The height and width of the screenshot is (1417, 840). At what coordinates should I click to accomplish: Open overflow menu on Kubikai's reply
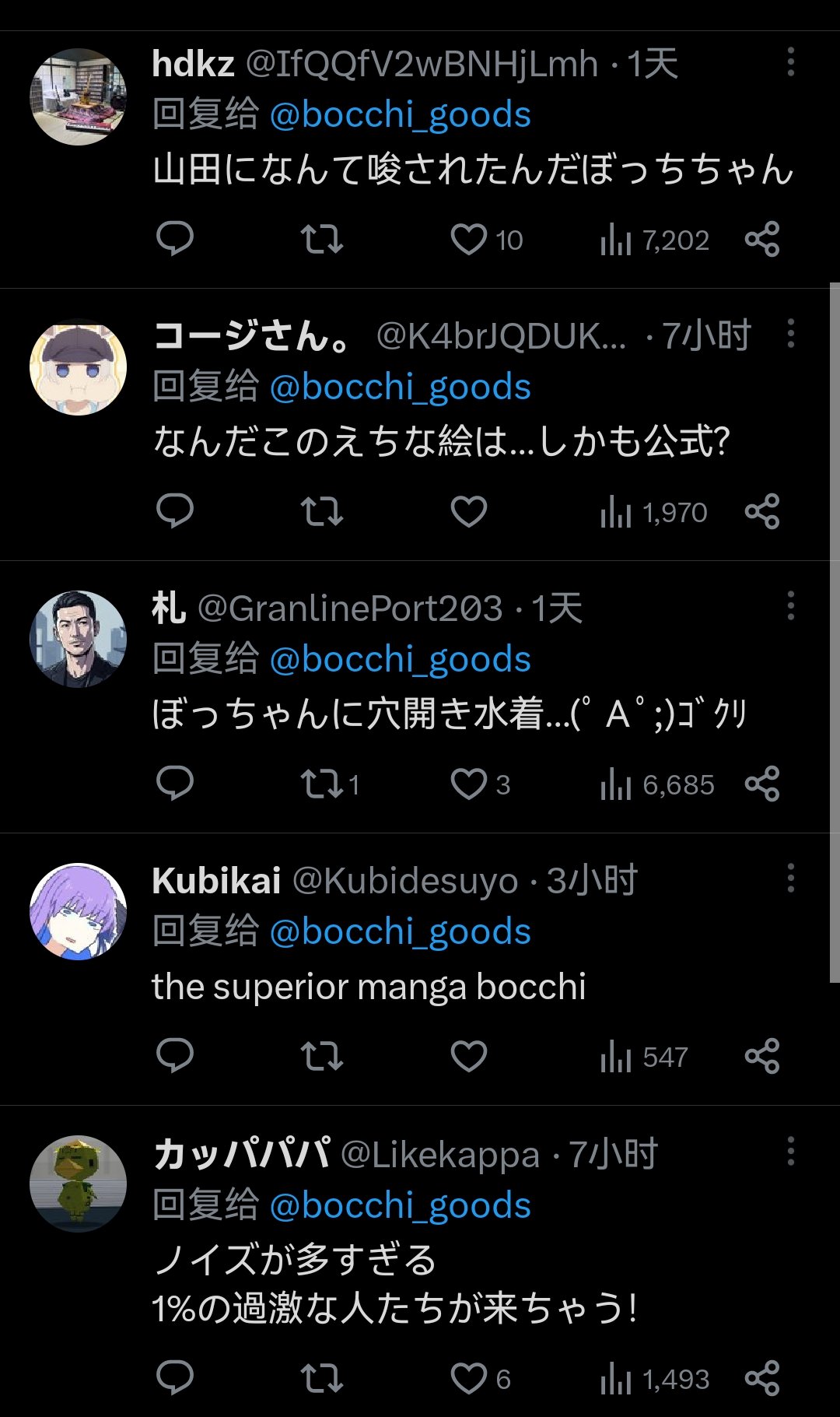(790, 879)
